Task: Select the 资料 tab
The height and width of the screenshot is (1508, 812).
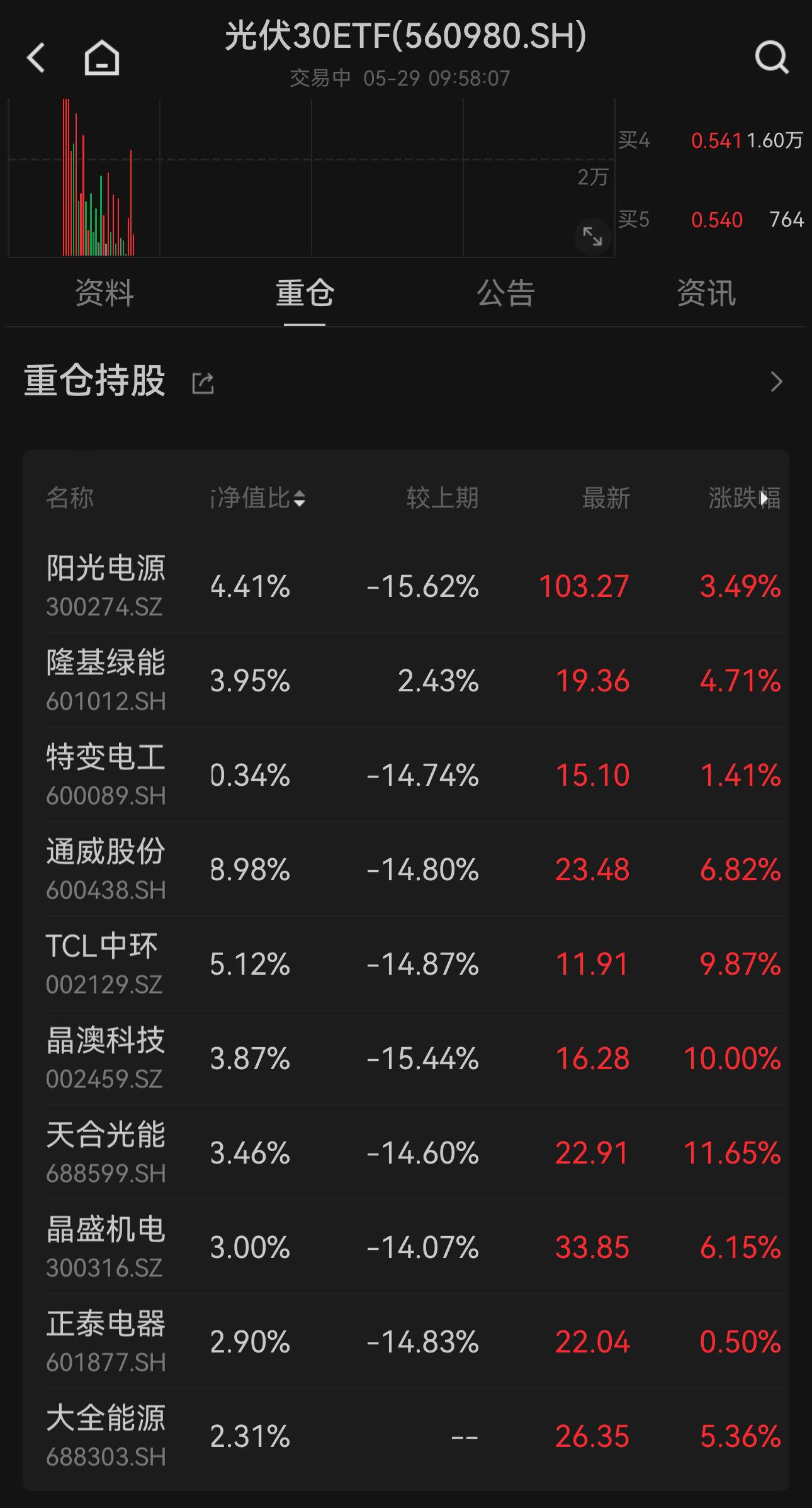Action: pos(104,292)
